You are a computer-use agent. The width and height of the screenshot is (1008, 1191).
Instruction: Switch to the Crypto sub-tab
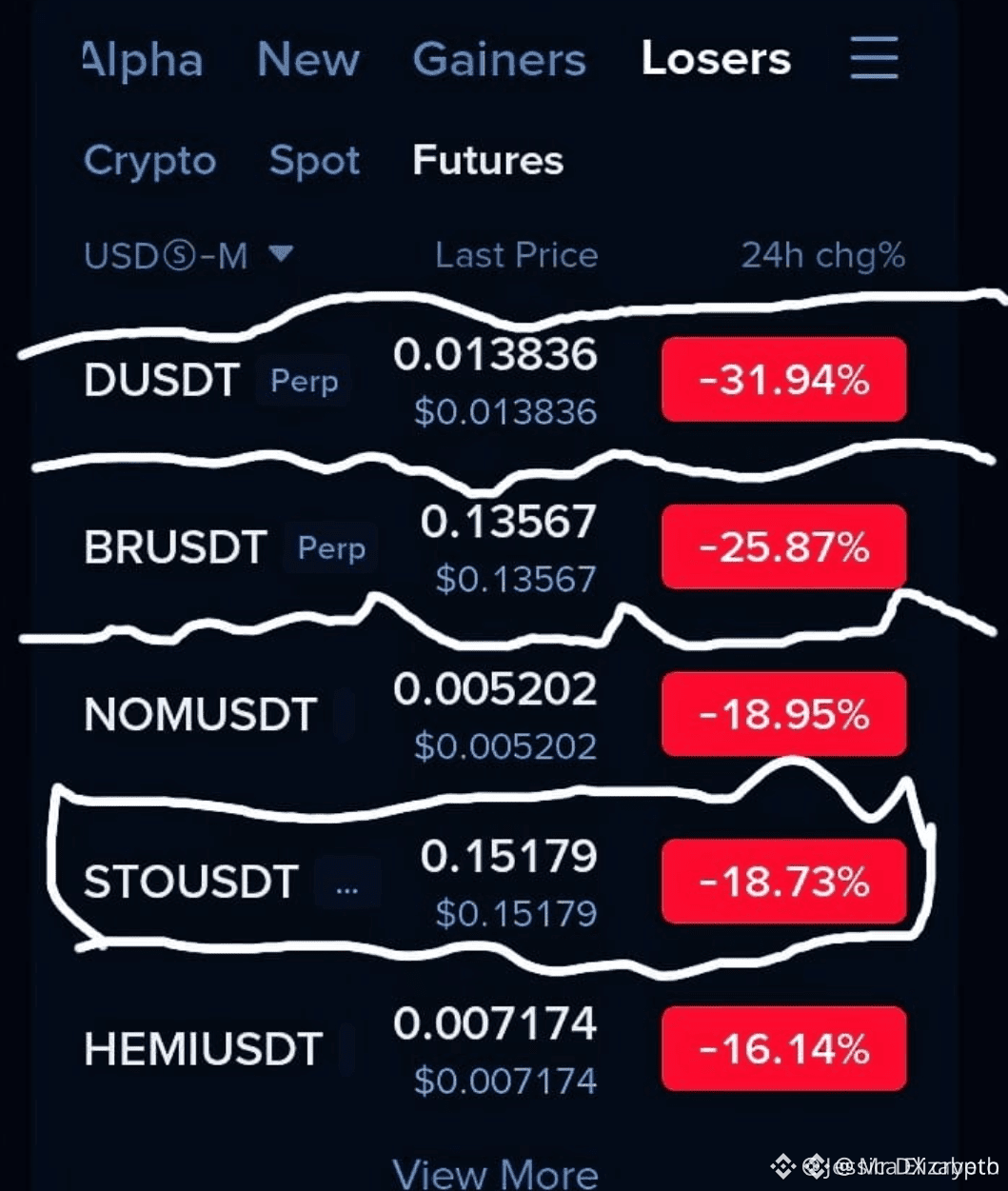click(149, 161)
